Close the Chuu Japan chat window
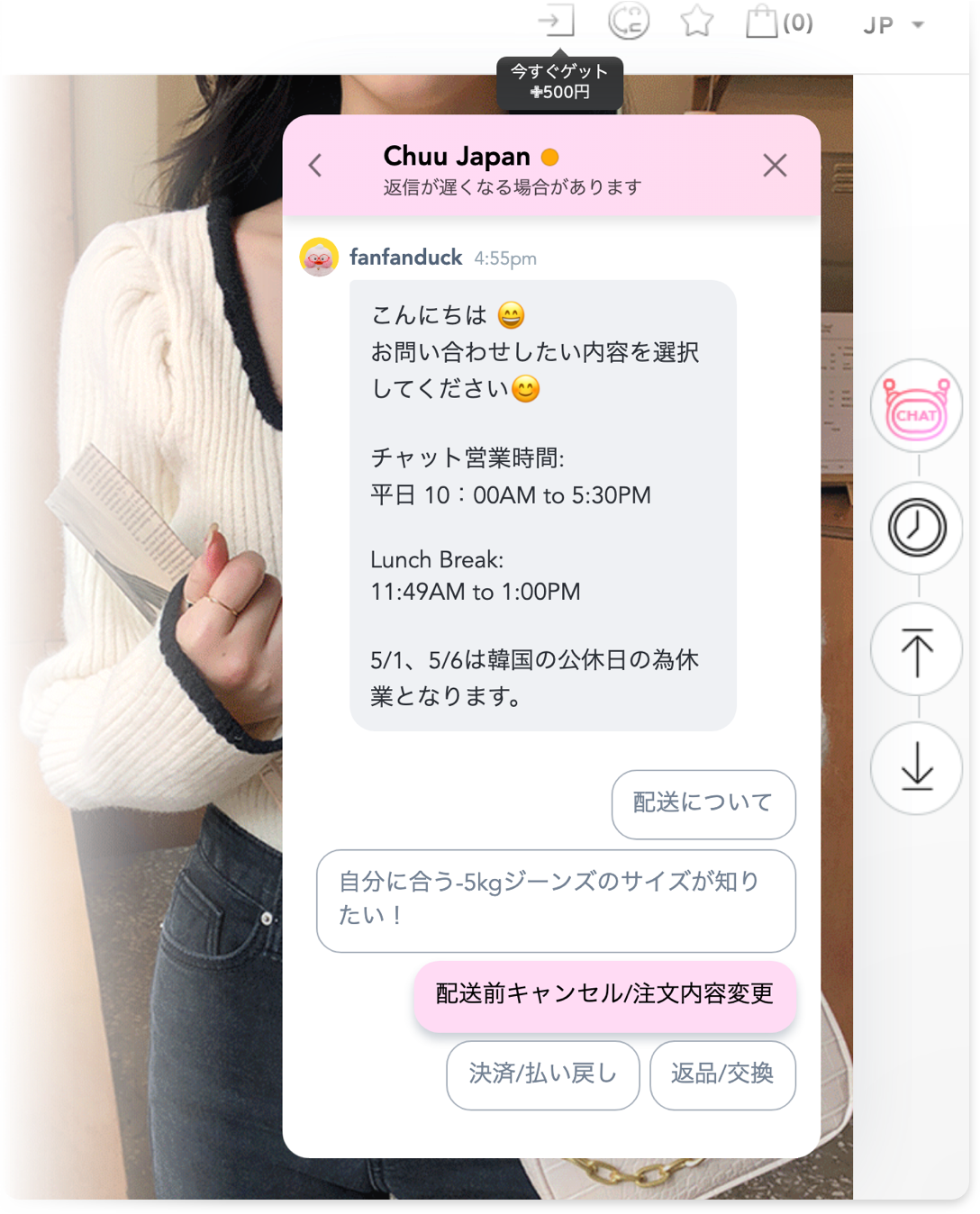 point(775,166)
